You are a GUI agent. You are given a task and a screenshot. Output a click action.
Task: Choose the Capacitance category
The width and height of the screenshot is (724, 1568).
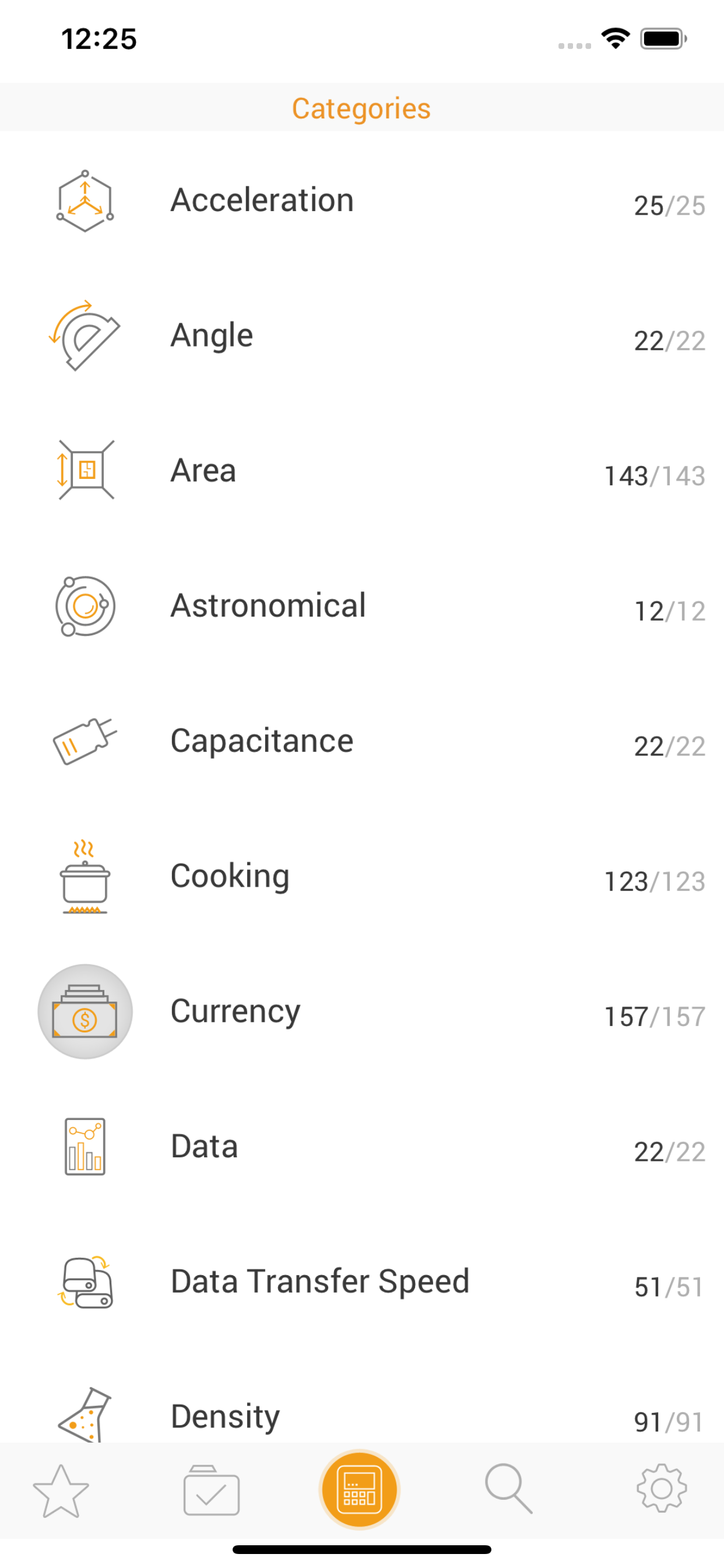pos(362,741)
